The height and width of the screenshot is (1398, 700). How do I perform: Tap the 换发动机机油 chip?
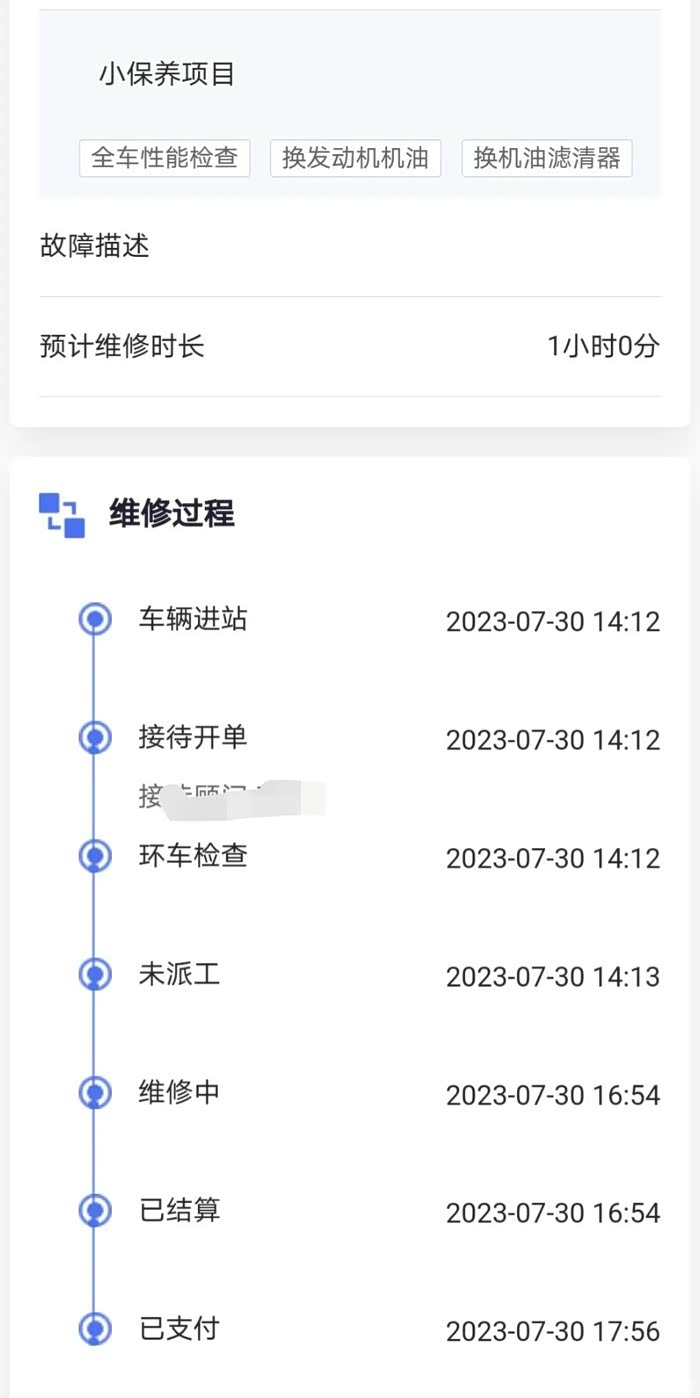coord(355,158)
